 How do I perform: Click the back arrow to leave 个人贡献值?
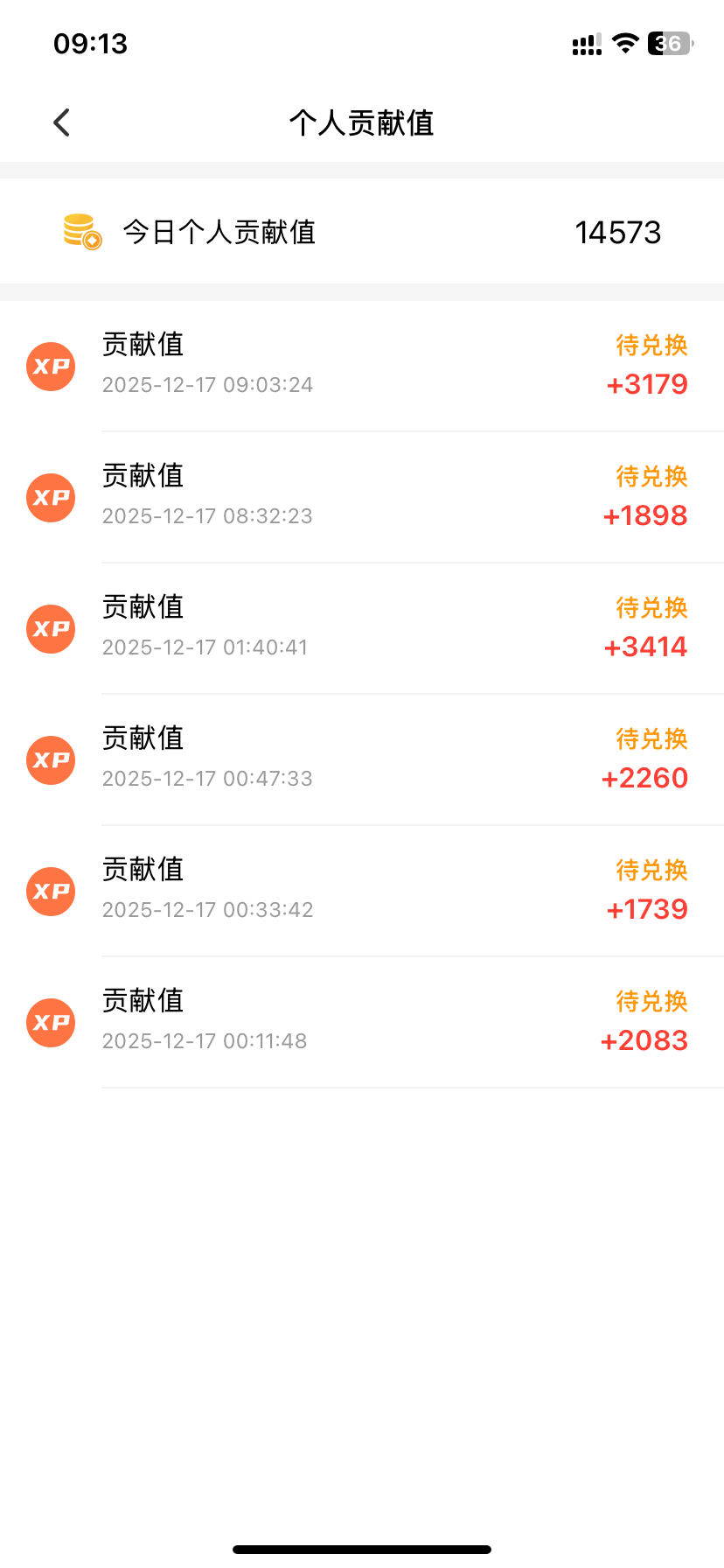click(x=60, y=122)
